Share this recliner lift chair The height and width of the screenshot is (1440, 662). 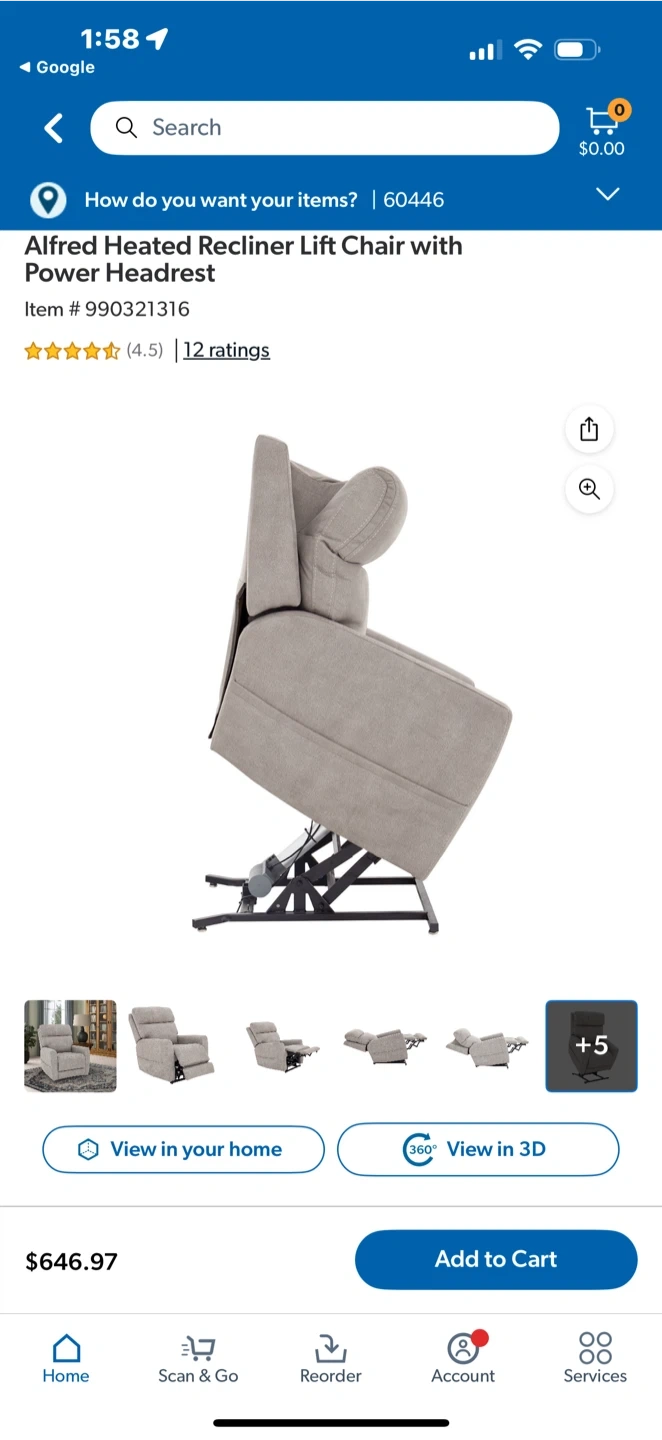589,429
